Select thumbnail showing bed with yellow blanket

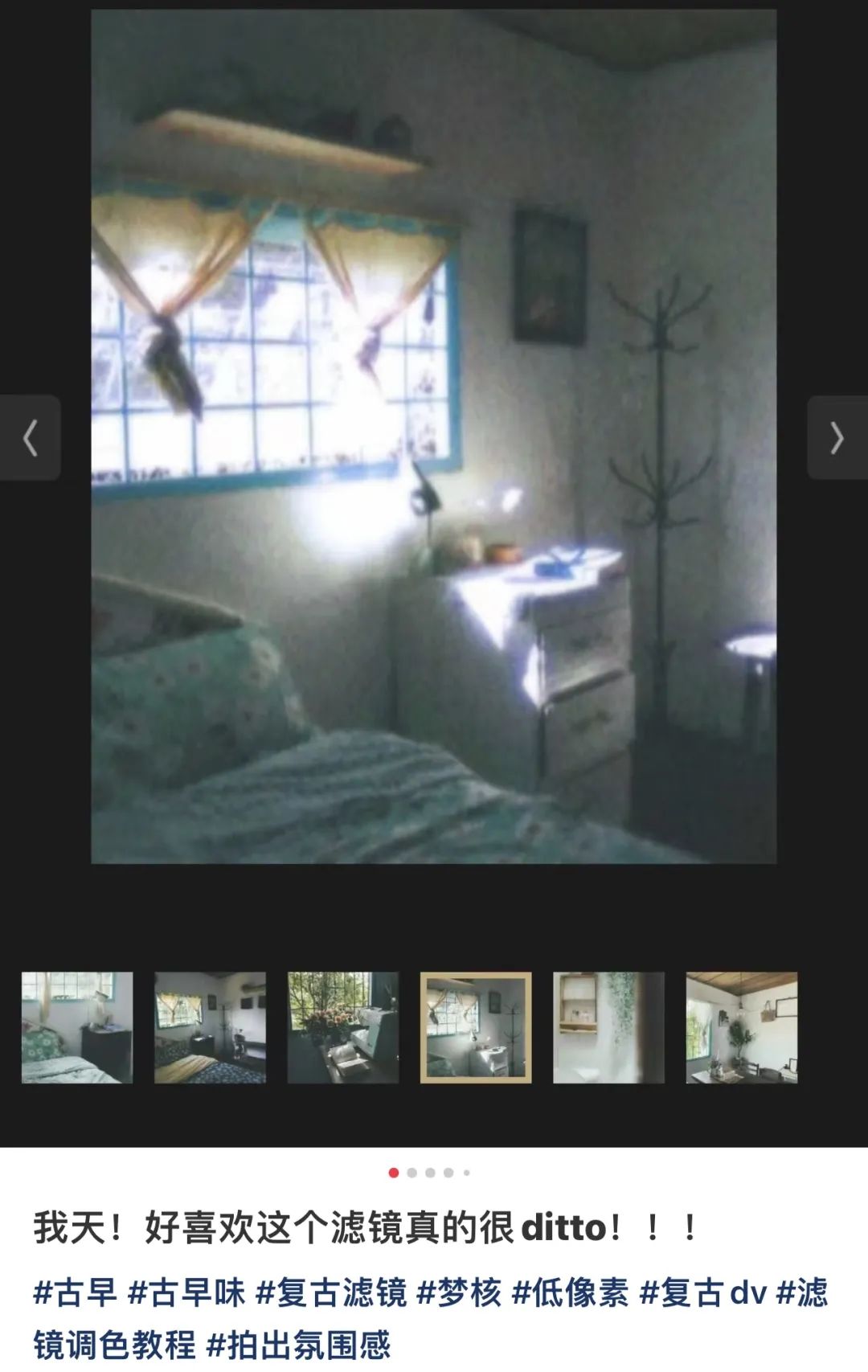click(x=210, y=1027)
